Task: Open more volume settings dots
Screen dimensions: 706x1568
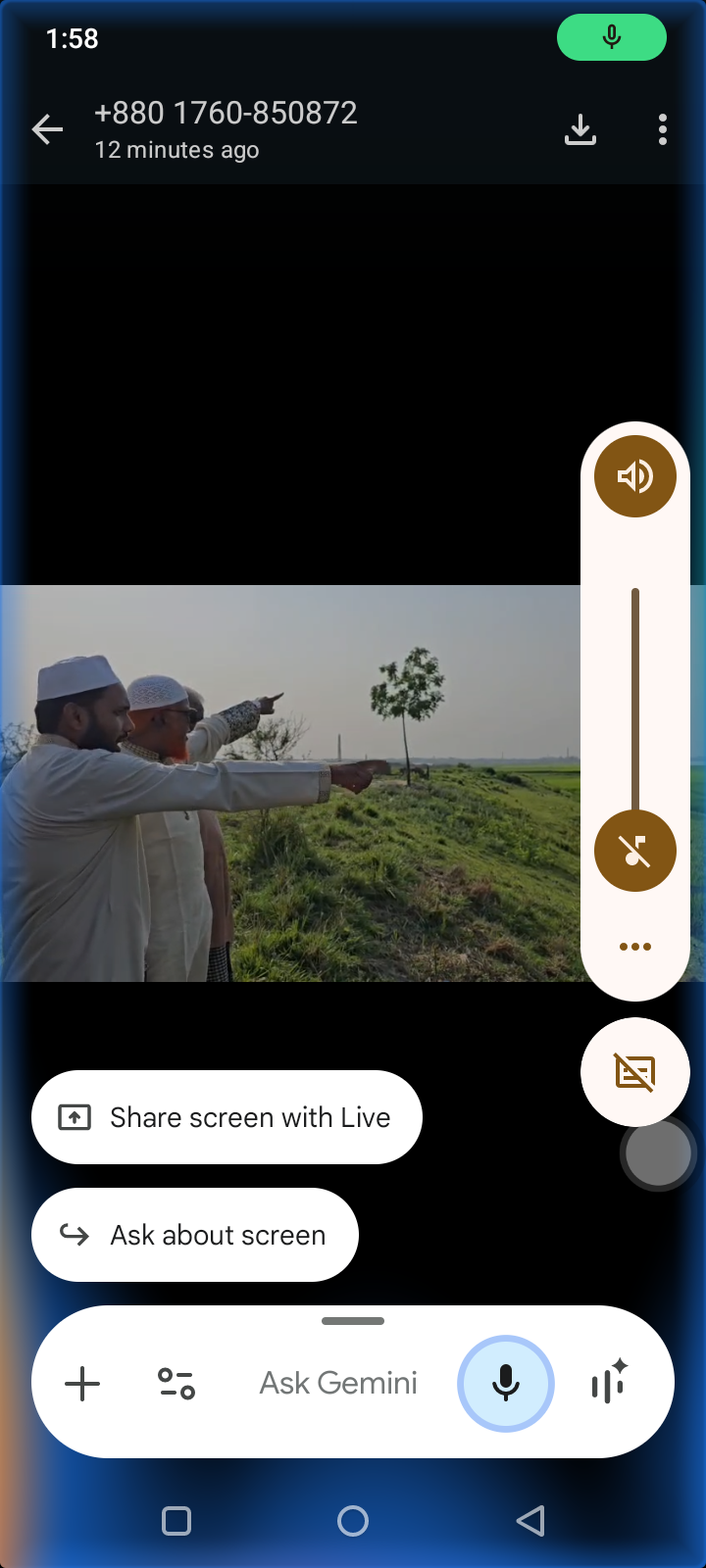Action: click(635, 947)
